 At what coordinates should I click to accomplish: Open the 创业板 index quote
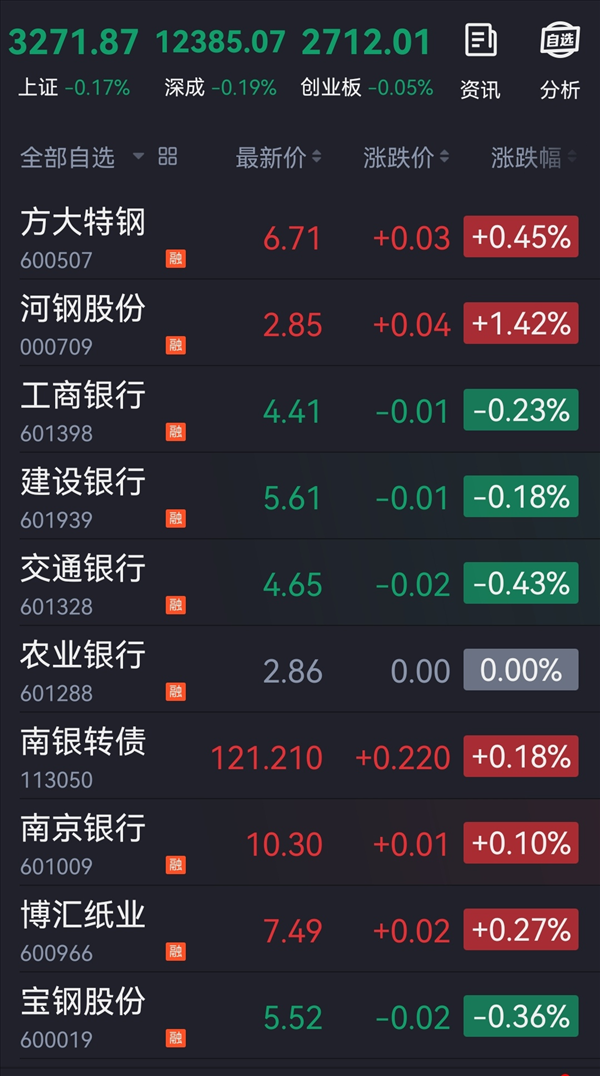tap(367, 60)
